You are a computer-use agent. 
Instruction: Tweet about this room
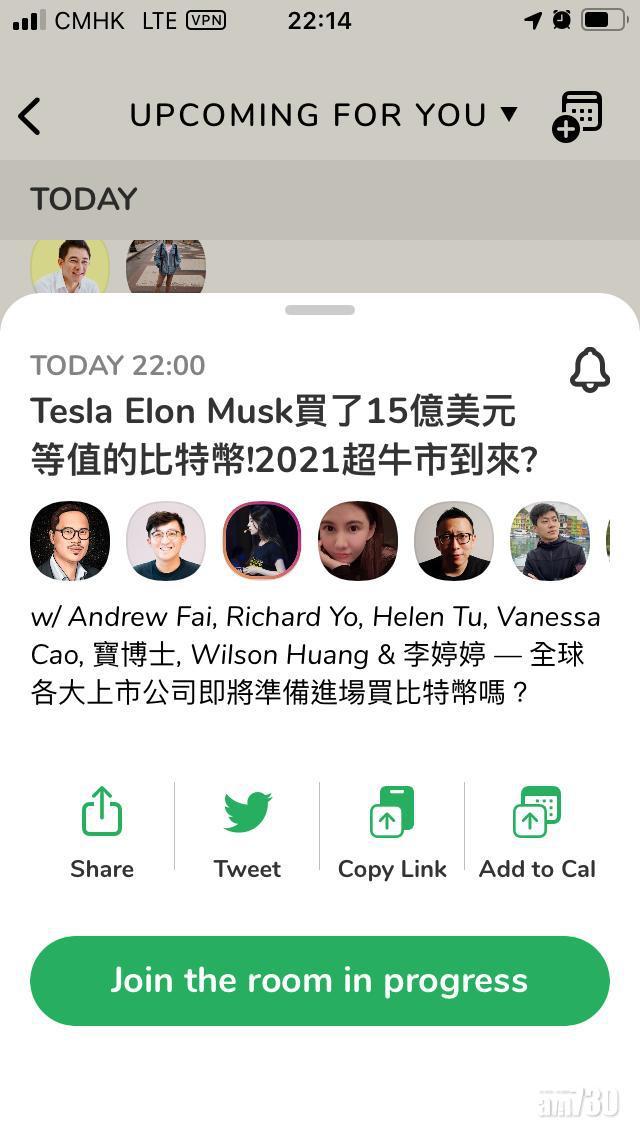tap(247, 832)
